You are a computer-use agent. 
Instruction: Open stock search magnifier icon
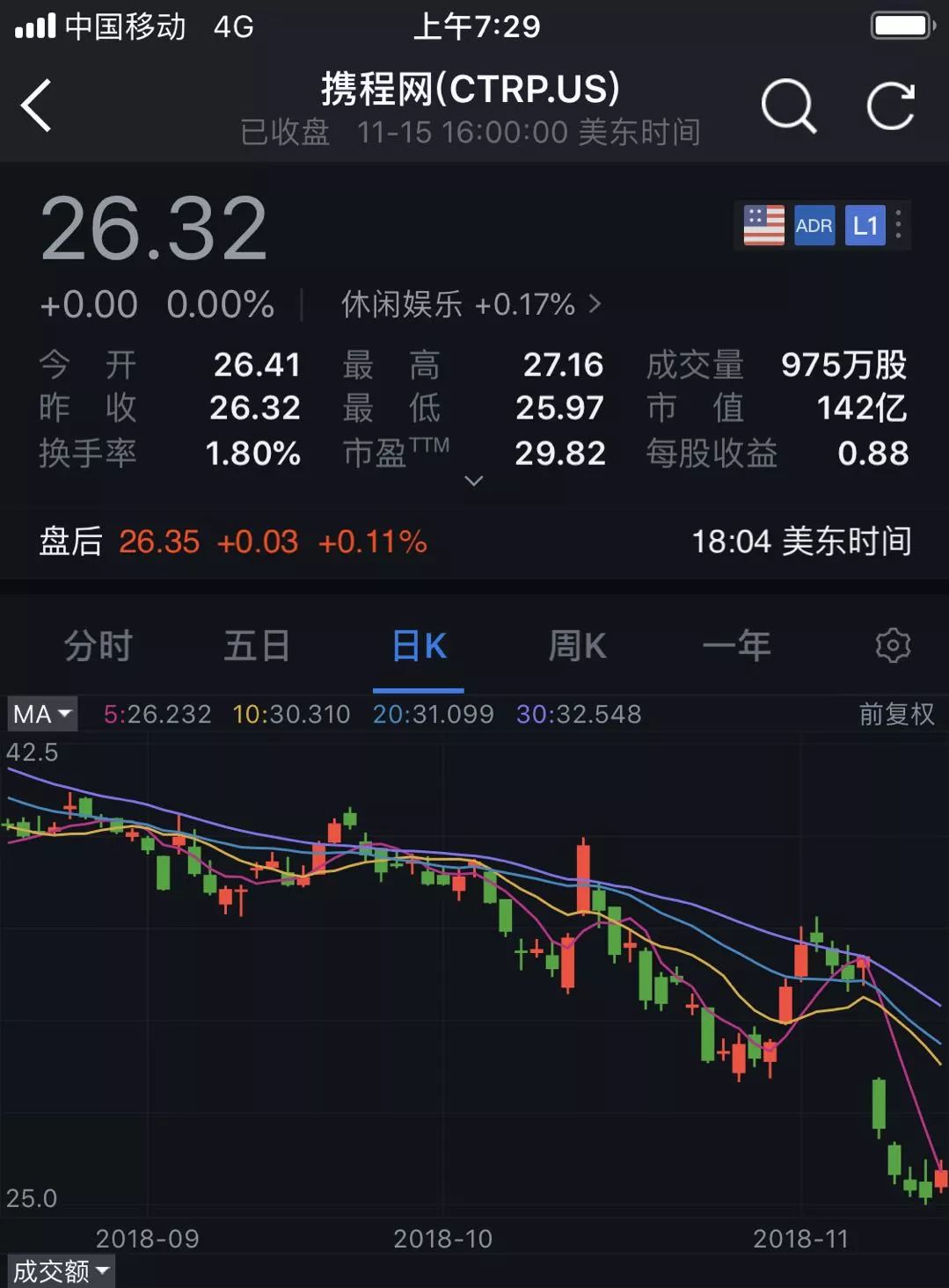[788, 106]
